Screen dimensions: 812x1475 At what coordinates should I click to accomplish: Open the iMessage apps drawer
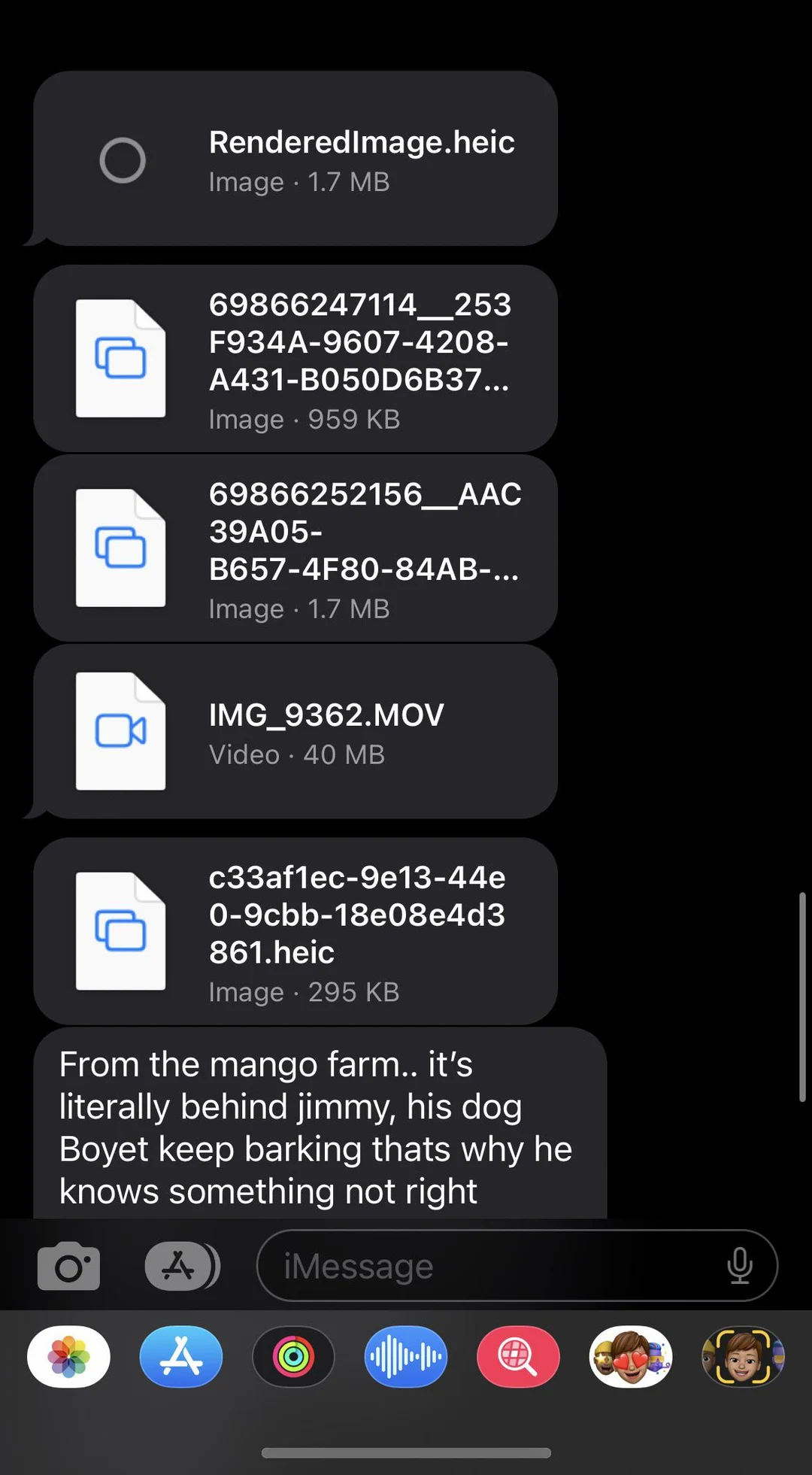[x=180, y=1265]
